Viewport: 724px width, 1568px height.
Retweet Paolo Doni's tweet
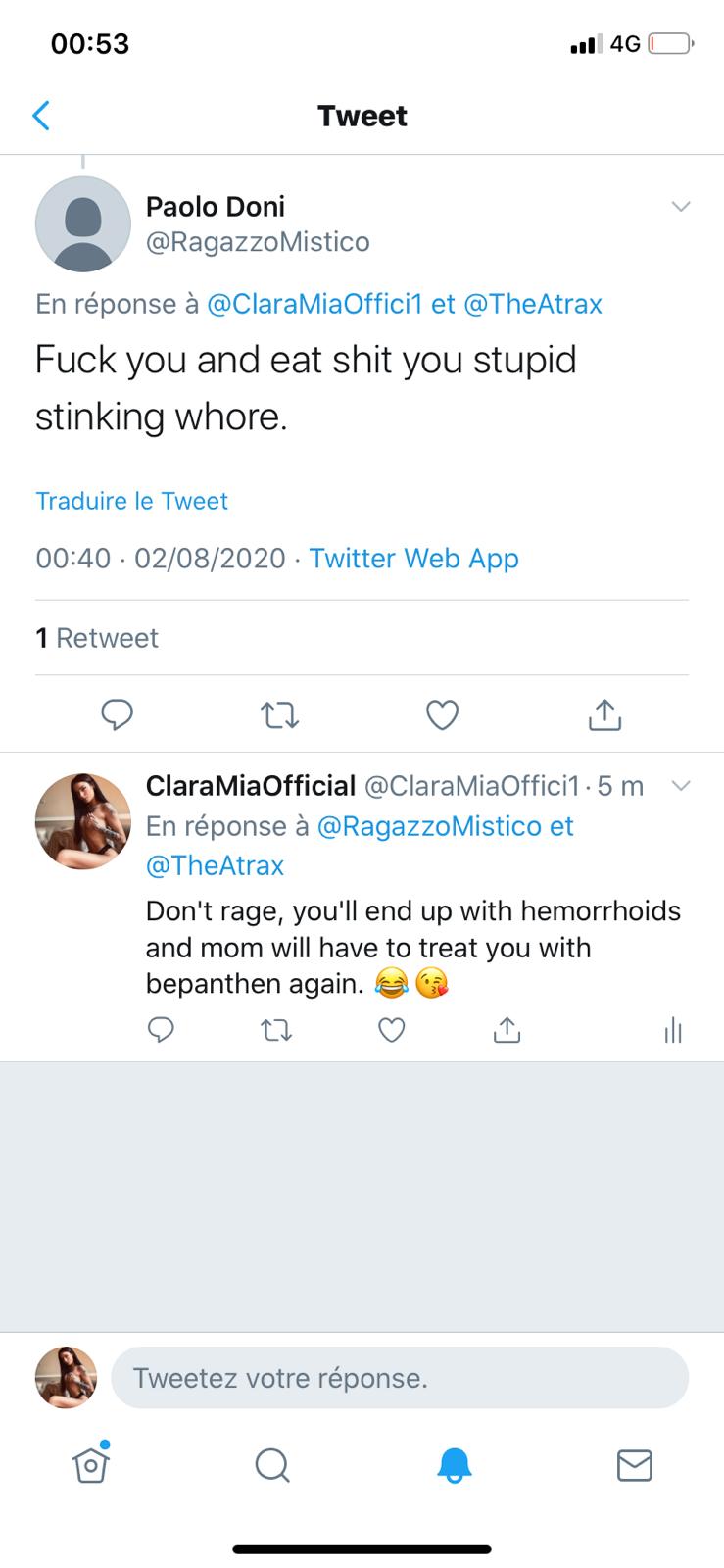(280, 716)
